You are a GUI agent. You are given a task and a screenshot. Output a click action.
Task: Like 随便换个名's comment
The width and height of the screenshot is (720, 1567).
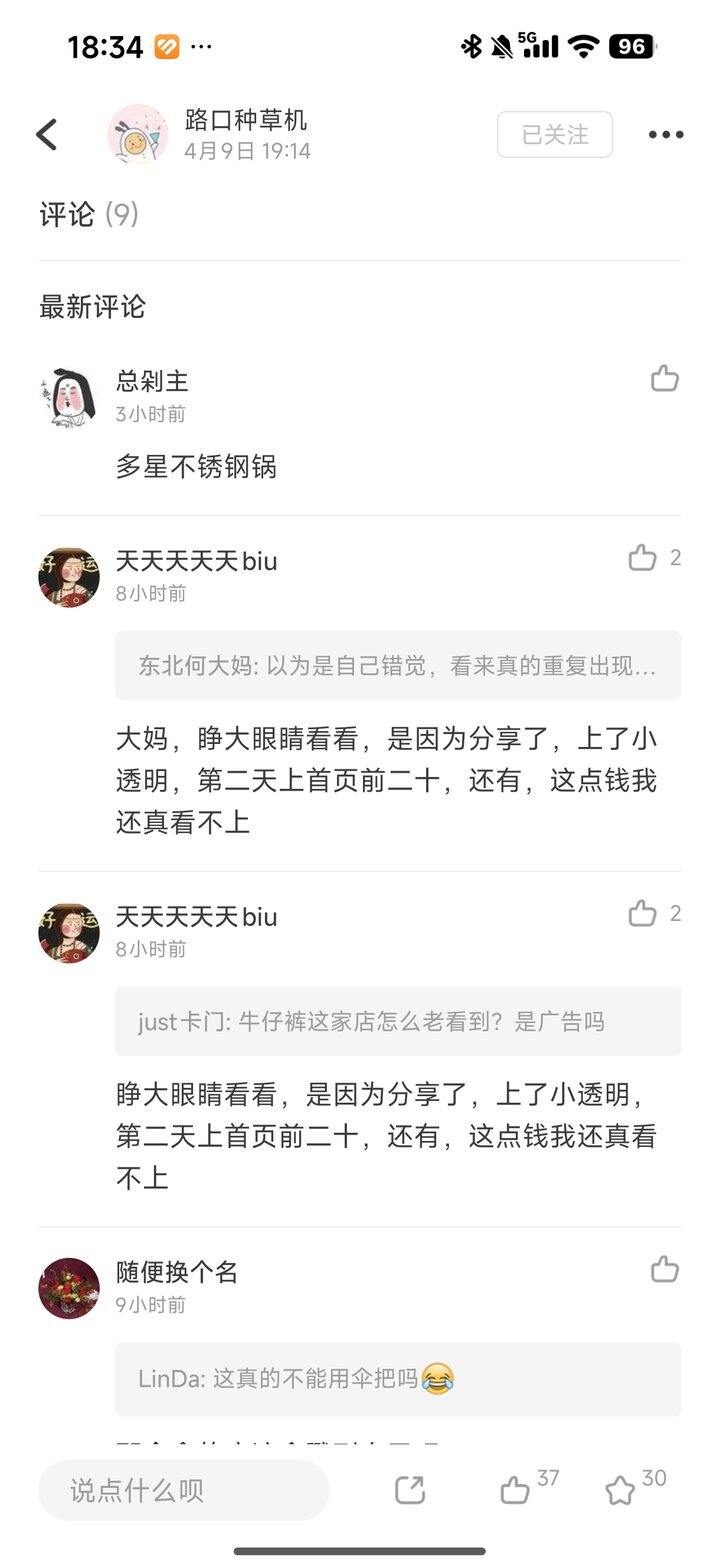664,1268
